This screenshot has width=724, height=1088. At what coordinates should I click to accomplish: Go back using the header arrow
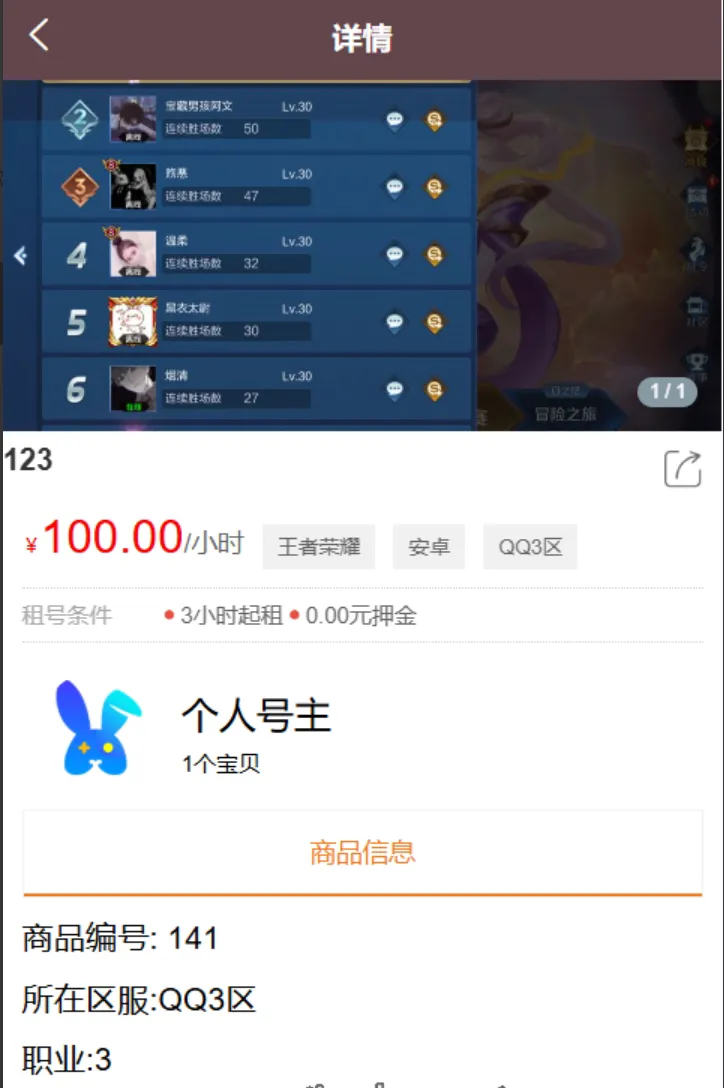tap(38, 35)
